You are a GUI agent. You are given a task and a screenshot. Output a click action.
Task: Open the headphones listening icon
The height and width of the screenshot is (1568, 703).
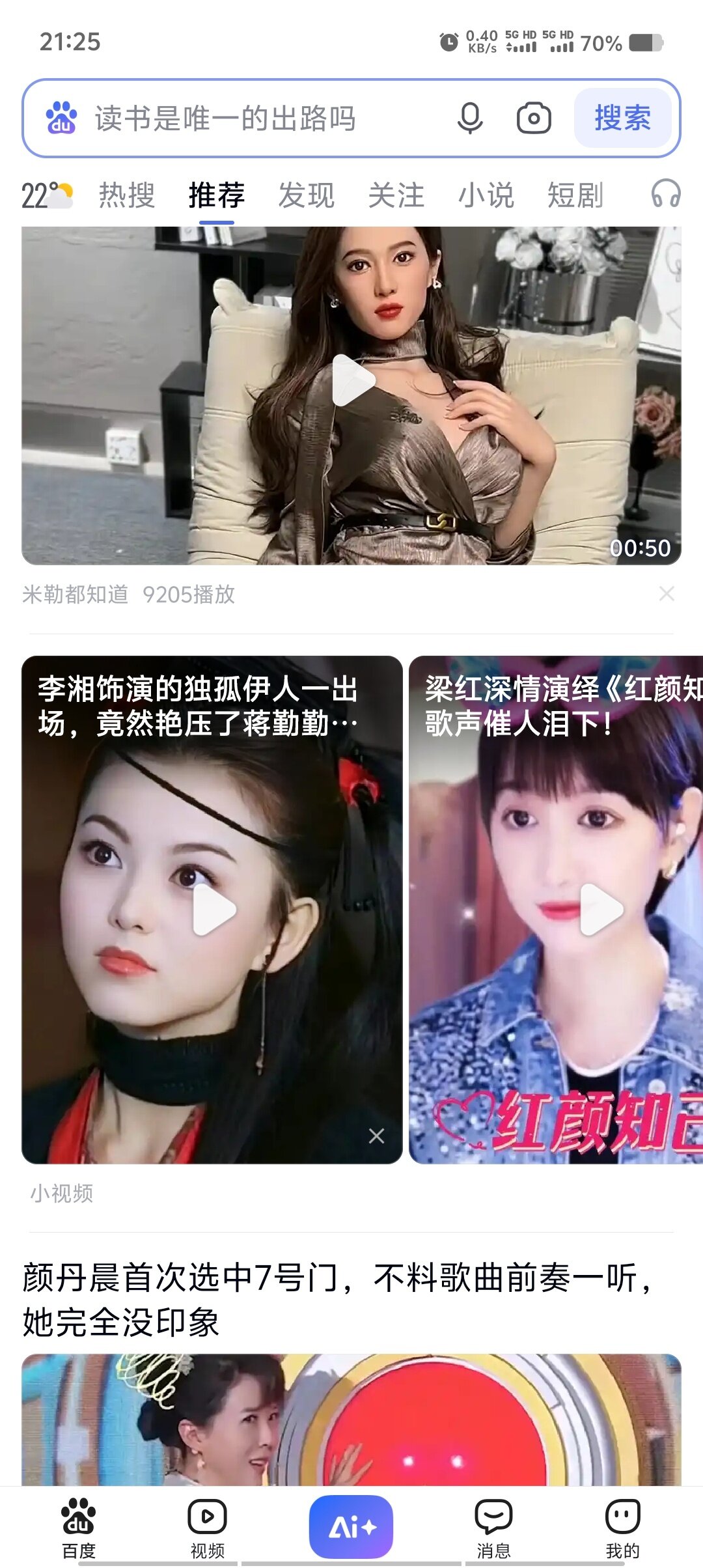[665, 194]
